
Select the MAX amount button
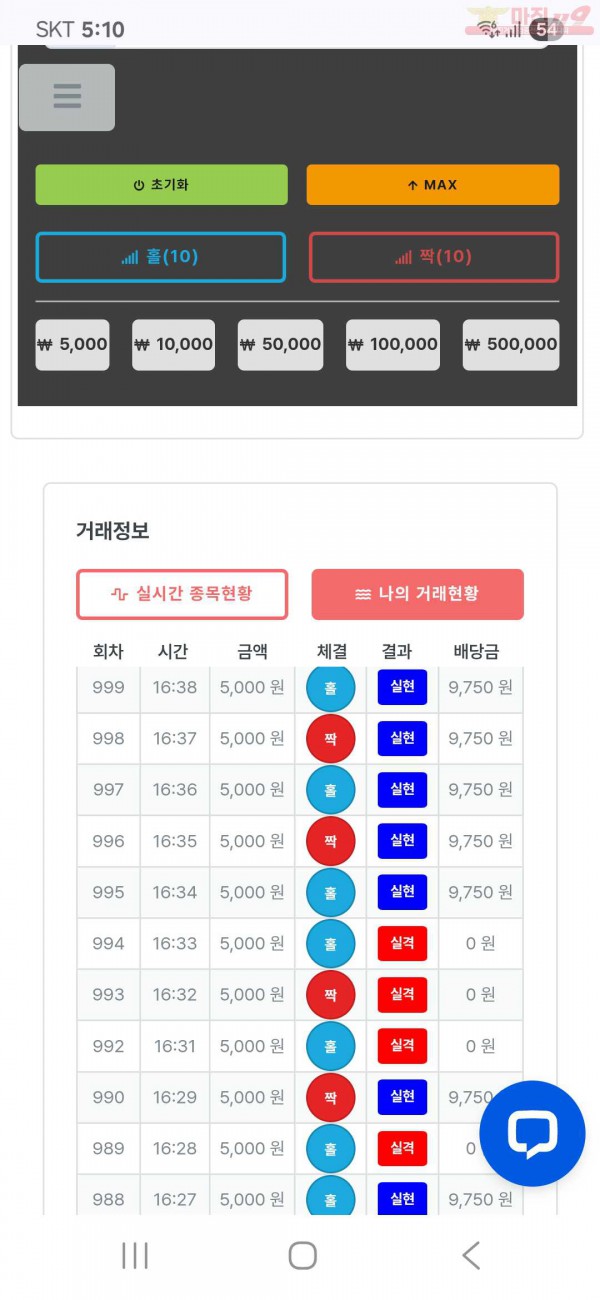pyautogui.click(x=432, y=185)
